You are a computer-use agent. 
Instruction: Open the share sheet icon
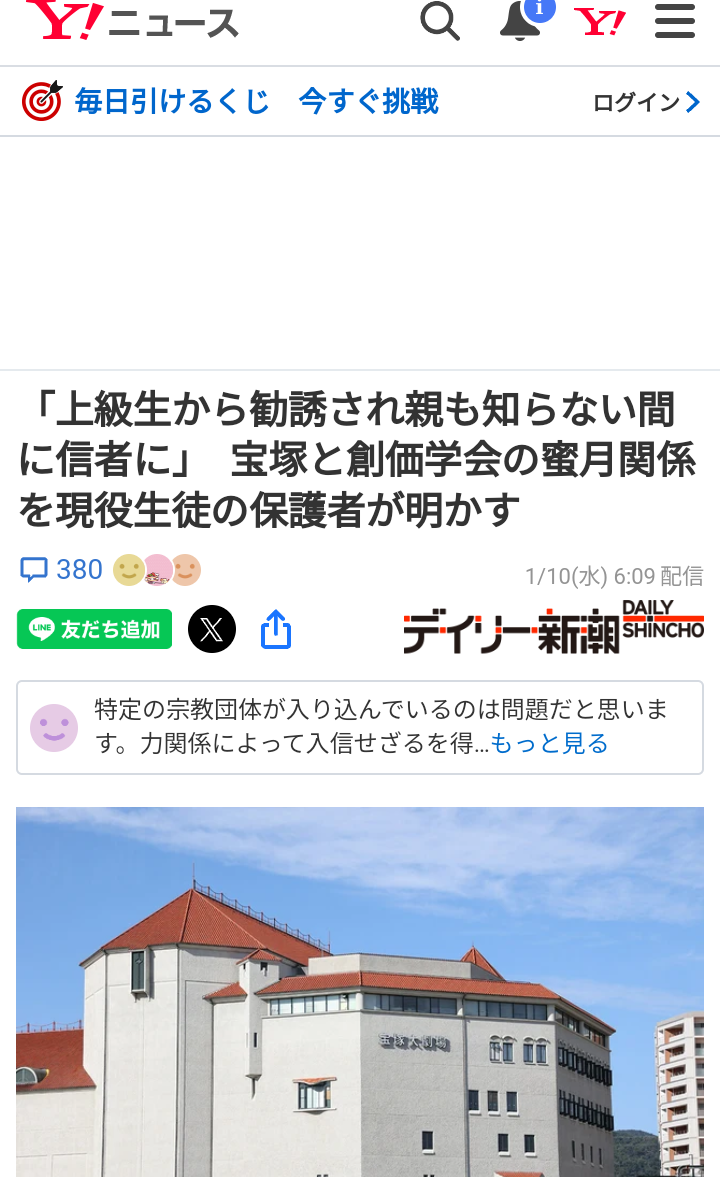[276, 630]
